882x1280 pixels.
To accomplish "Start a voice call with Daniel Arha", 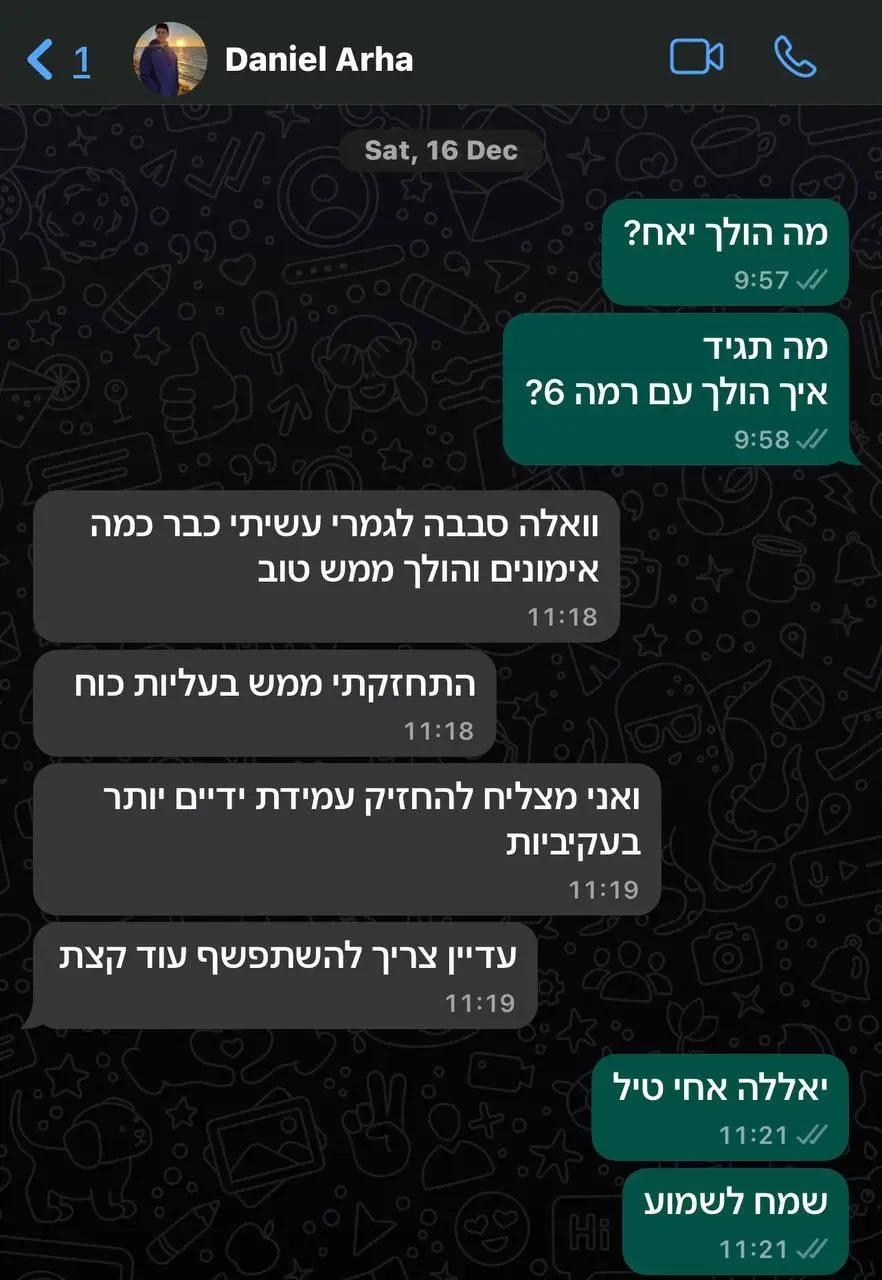I will point(795,58).
